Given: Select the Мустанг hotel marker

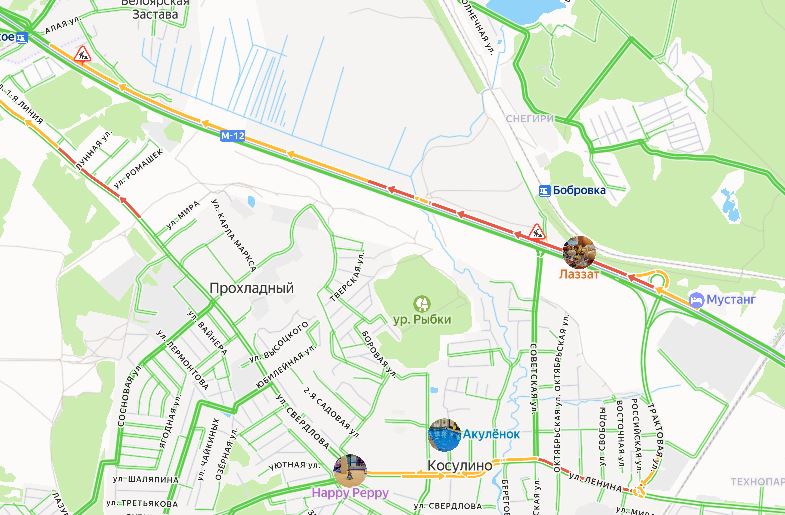Looking at the screenshot, I should tap(695, 299).
